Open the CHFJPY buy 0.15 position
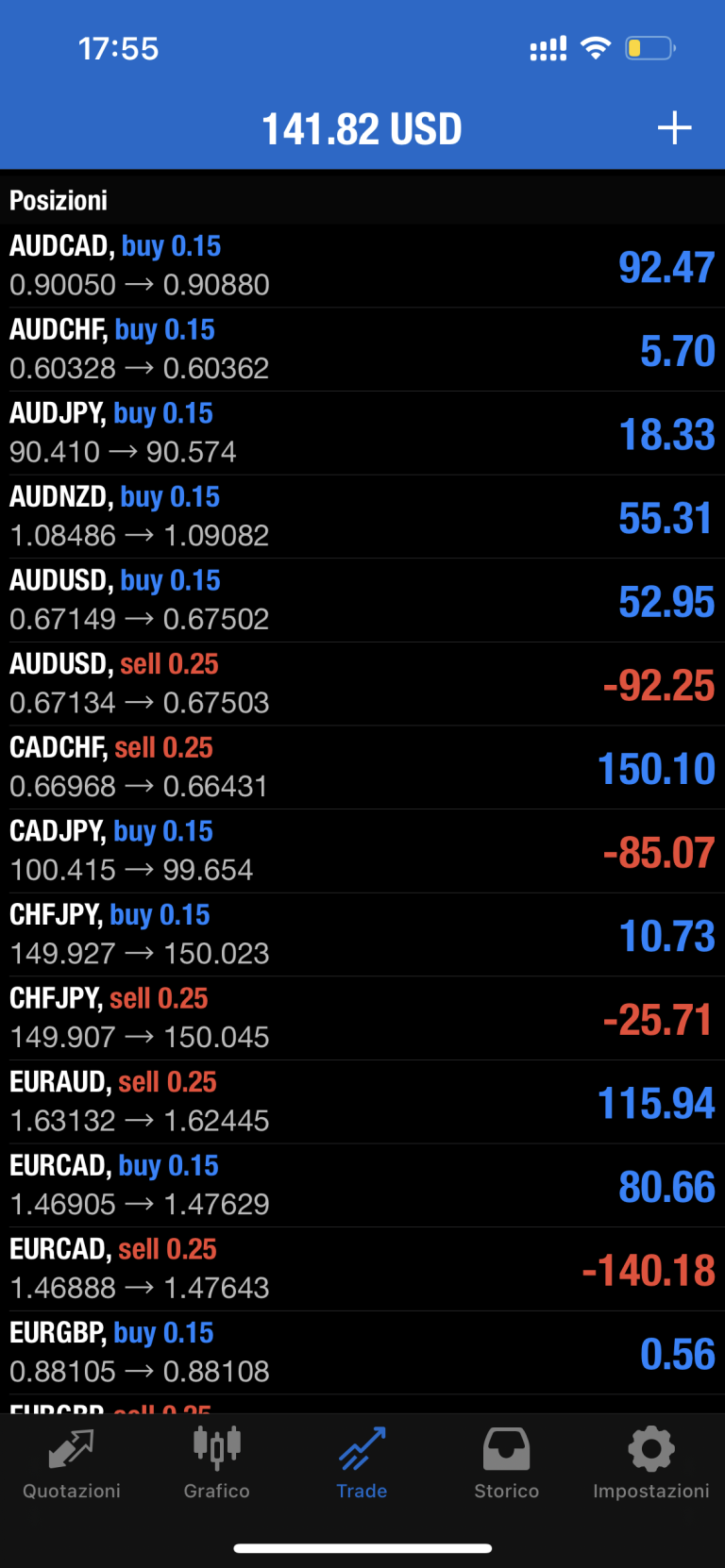 coord(362,934)
